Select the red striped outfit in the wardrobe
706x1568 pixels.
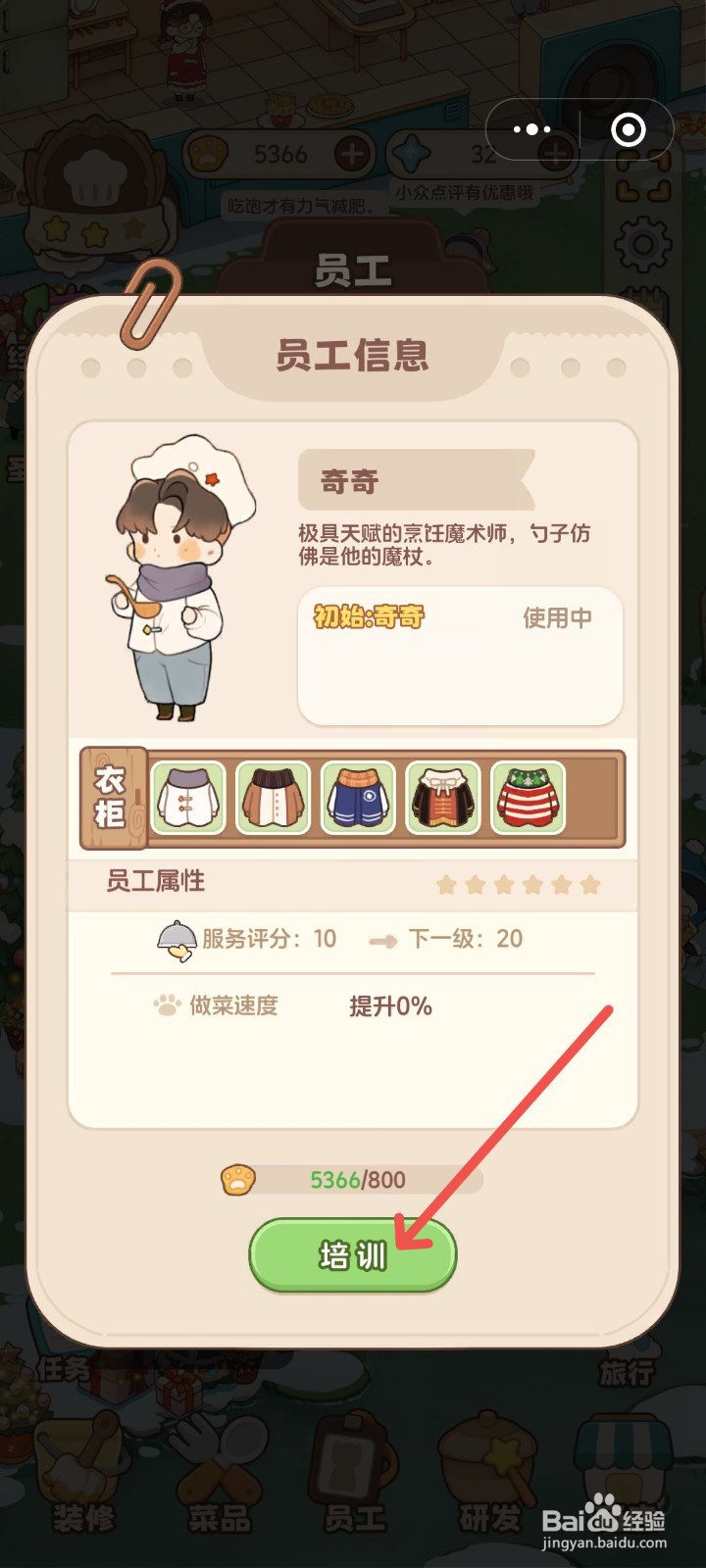[x=528, y=799]
